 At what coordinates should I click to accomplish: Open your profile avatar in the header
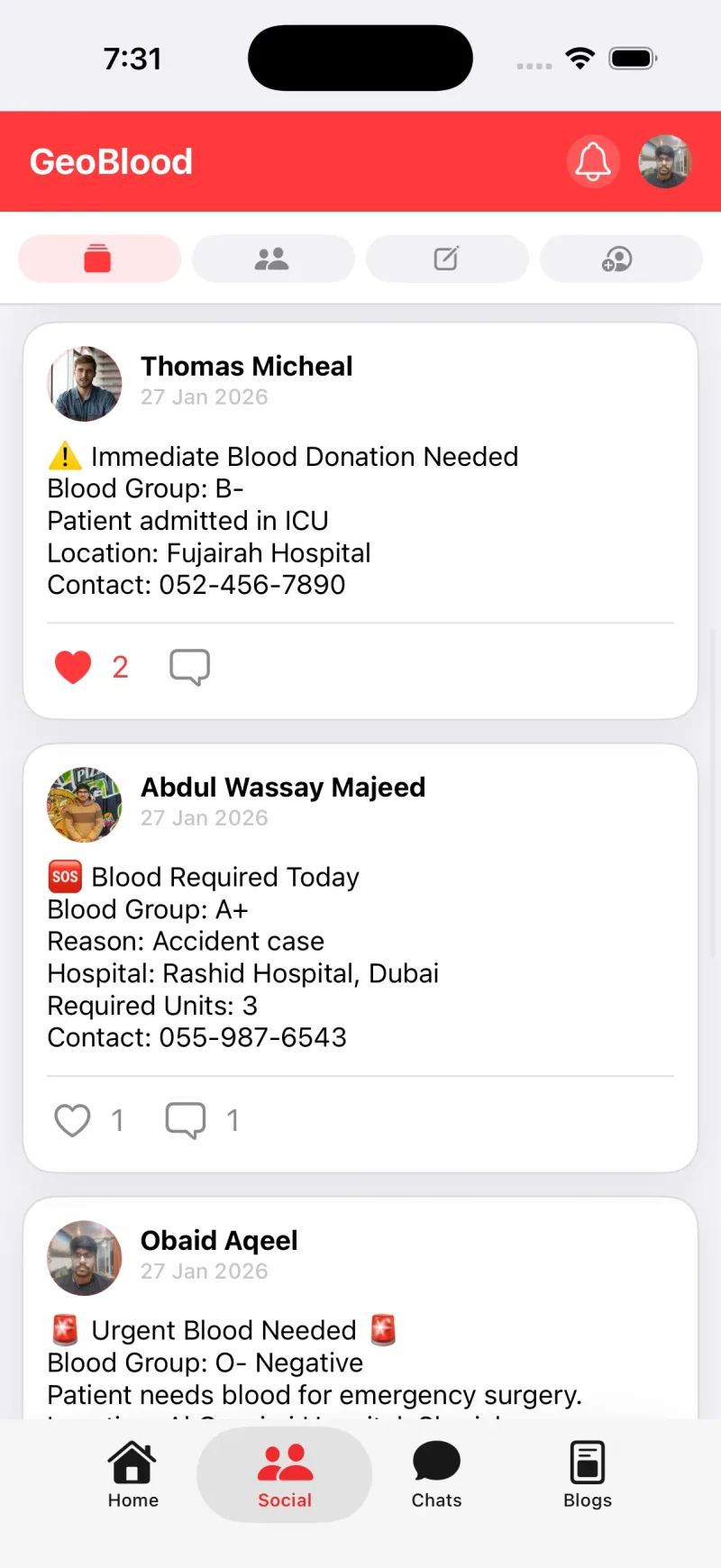click(664, 162)
